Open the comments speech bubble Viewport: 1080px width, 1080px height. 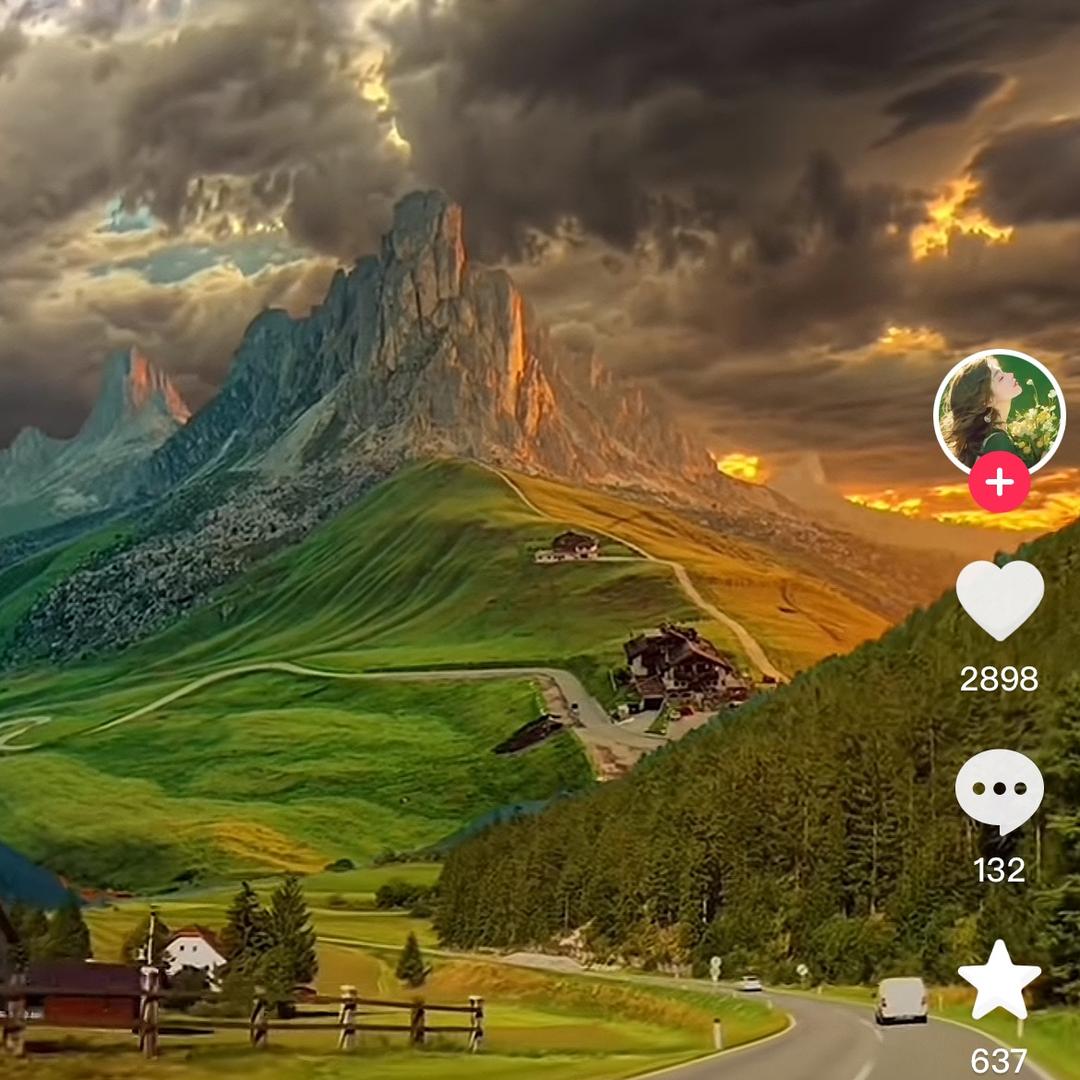pos(999,791)
